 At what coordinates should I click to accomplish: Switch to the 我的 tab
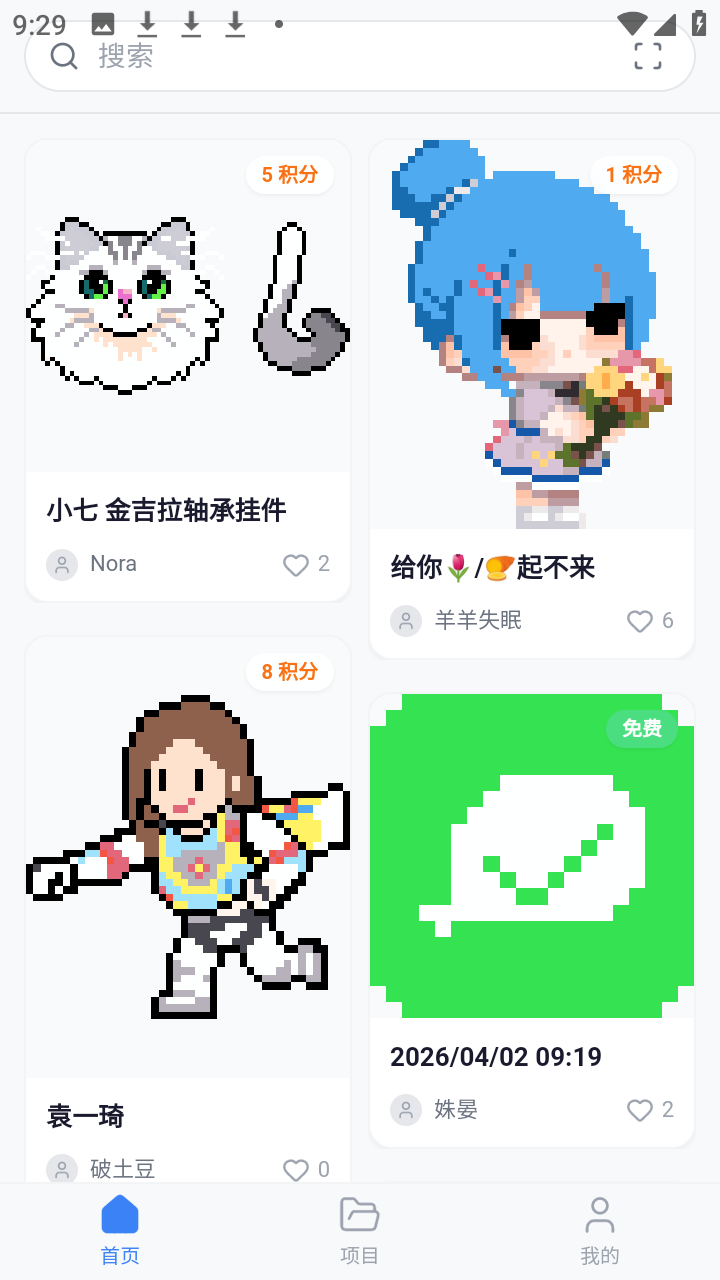[x=600, y=1230]
